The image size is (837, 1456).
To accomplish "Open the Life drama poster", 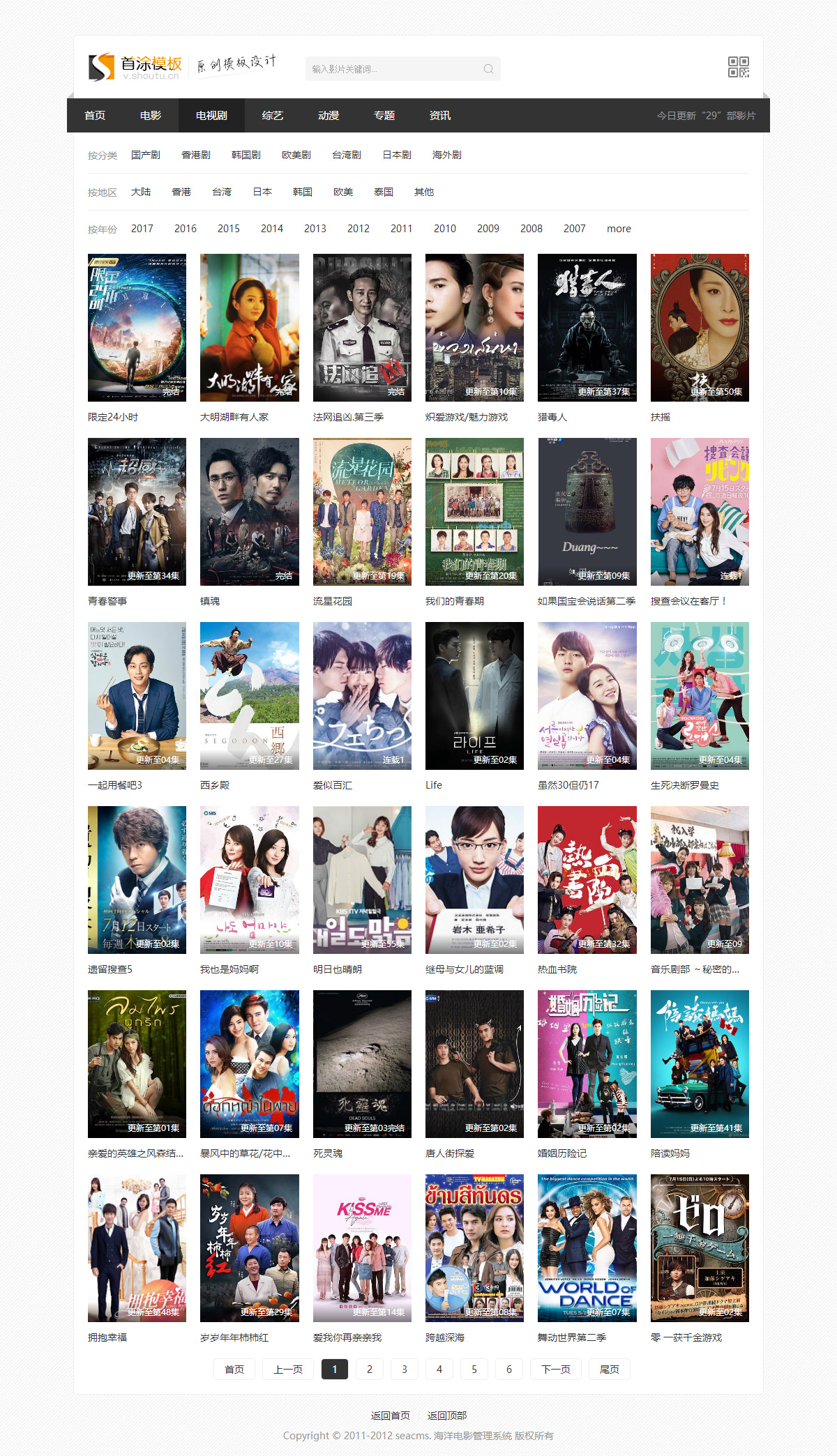I will pyautogui.click(x=474, y=696).
